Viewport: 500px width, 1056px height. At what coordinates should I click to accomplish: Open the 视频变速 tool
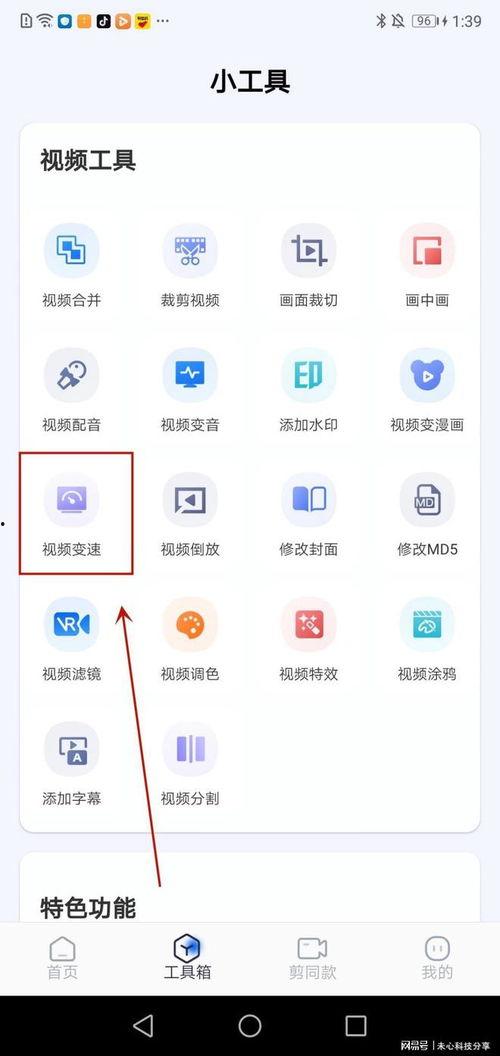71,515
